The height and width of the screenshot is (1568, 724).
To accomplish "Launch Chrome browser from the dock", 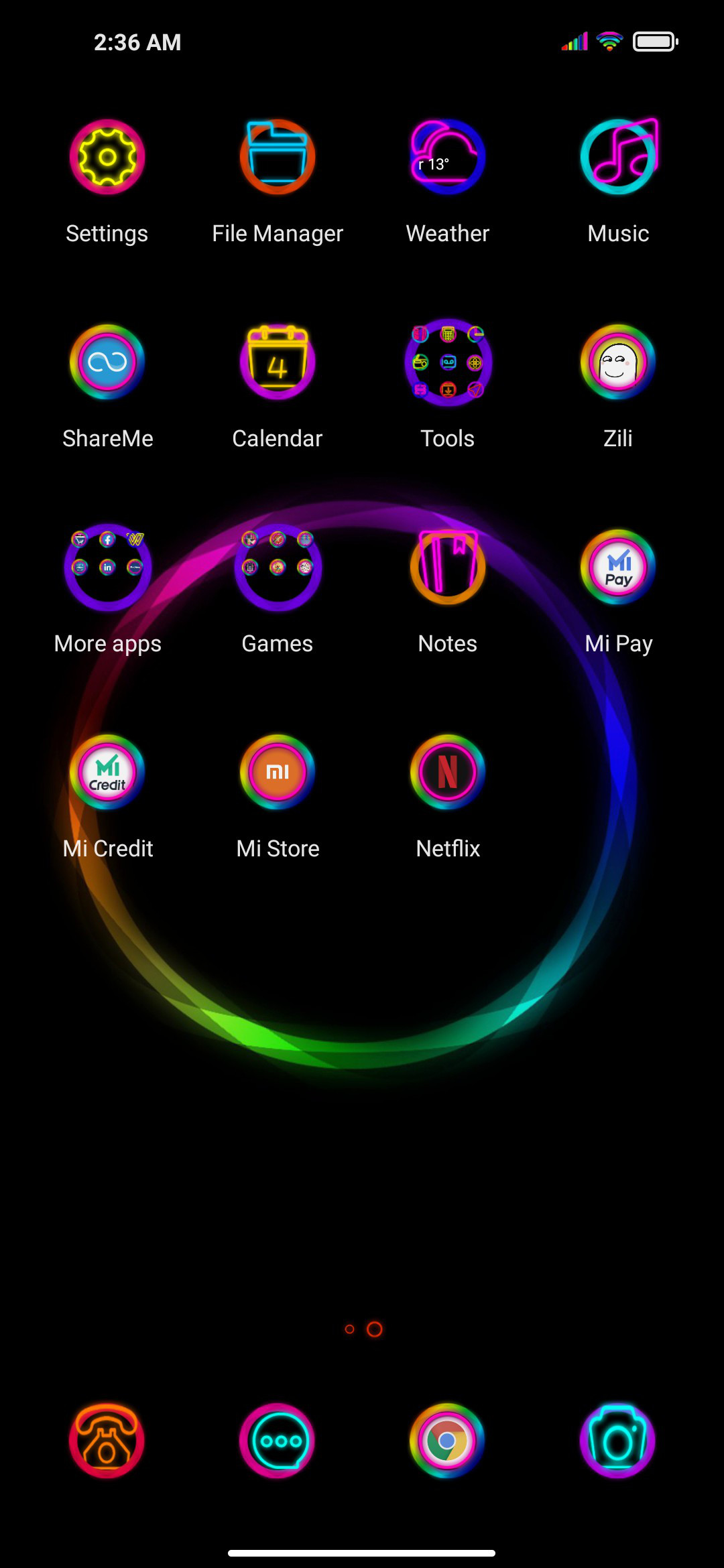I will pyautogui.click(x=448, y=1441).
